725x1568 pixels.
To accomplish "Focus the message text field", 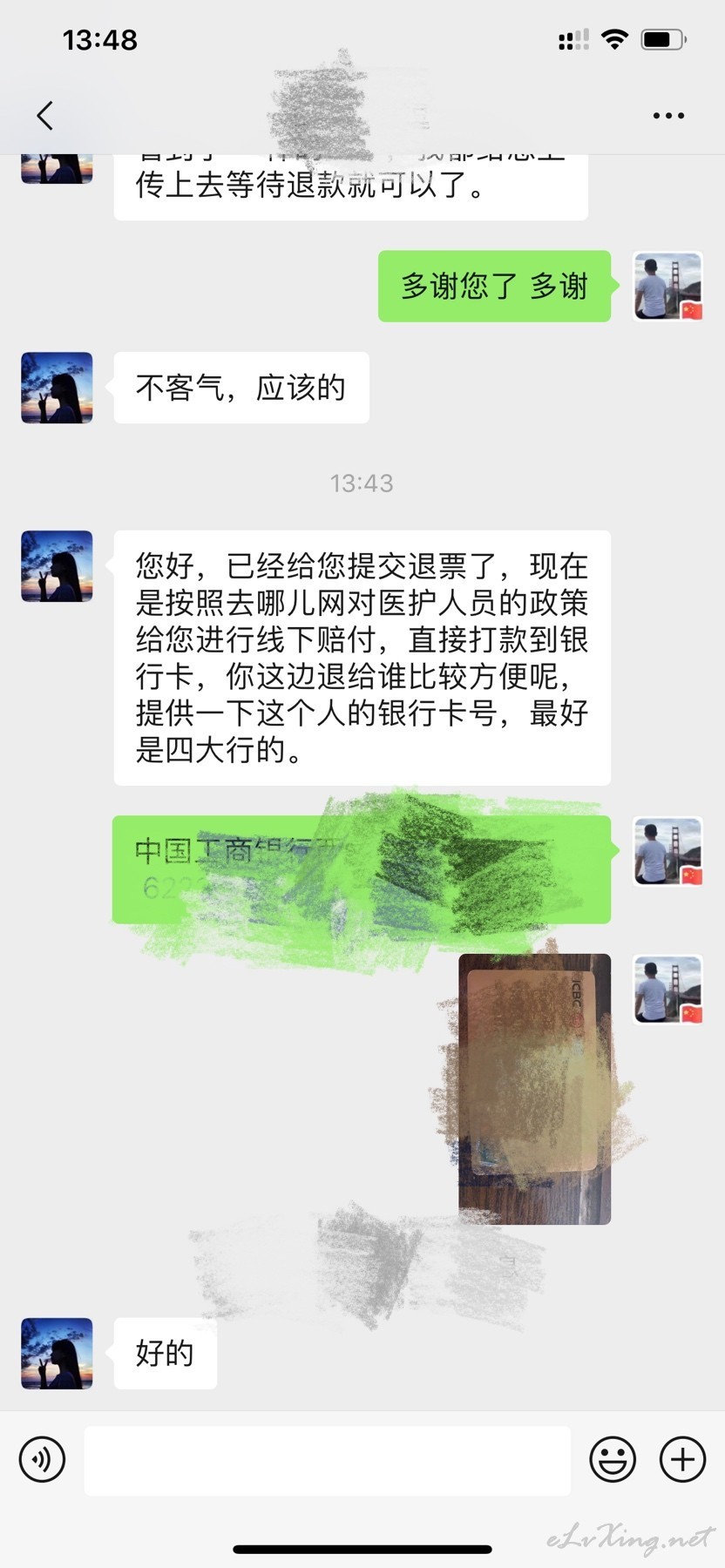I will click(327, 1460).
